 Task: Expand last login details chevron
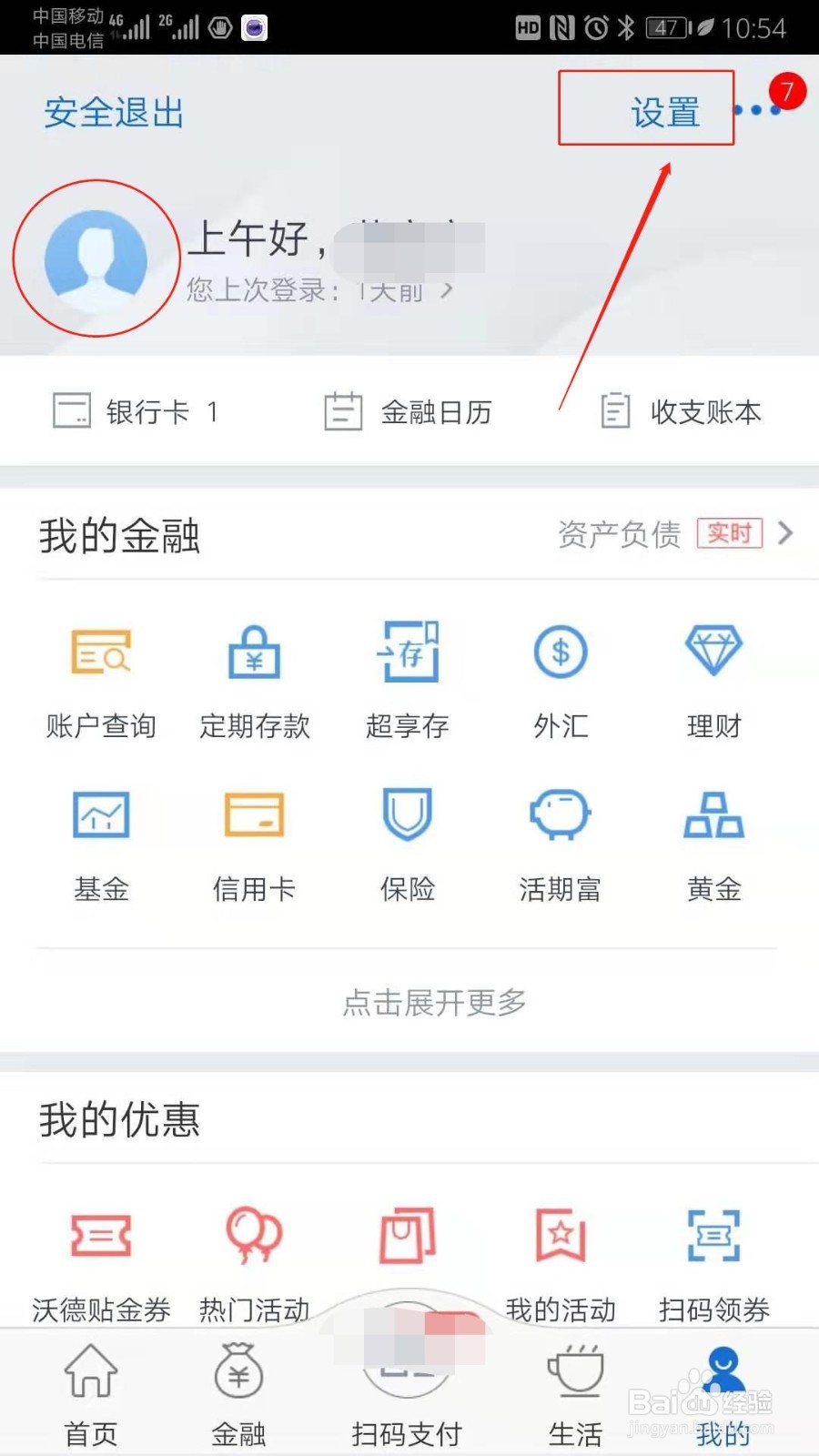[446, 291]
